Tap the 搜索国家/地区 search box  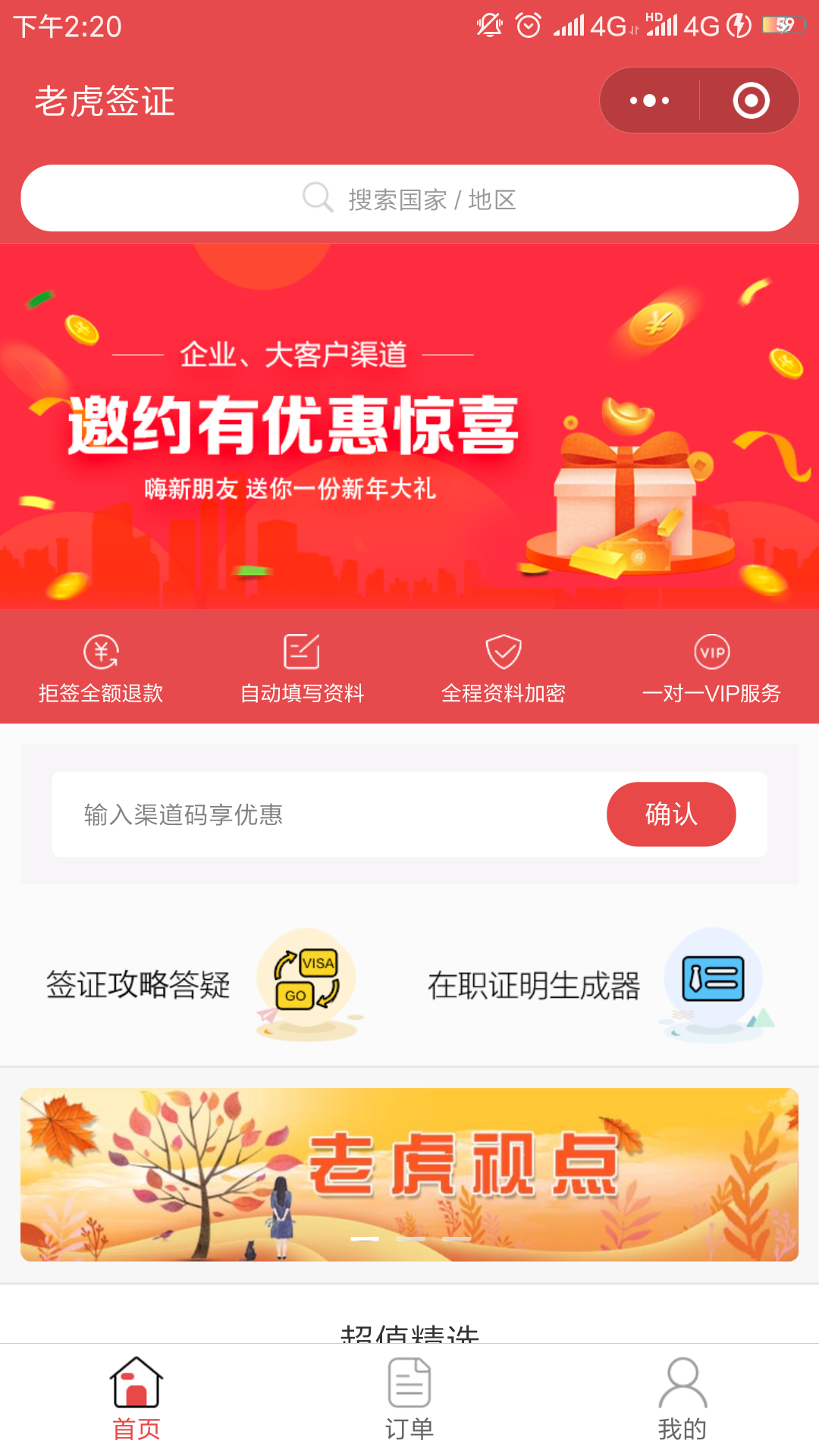(409, 199)
